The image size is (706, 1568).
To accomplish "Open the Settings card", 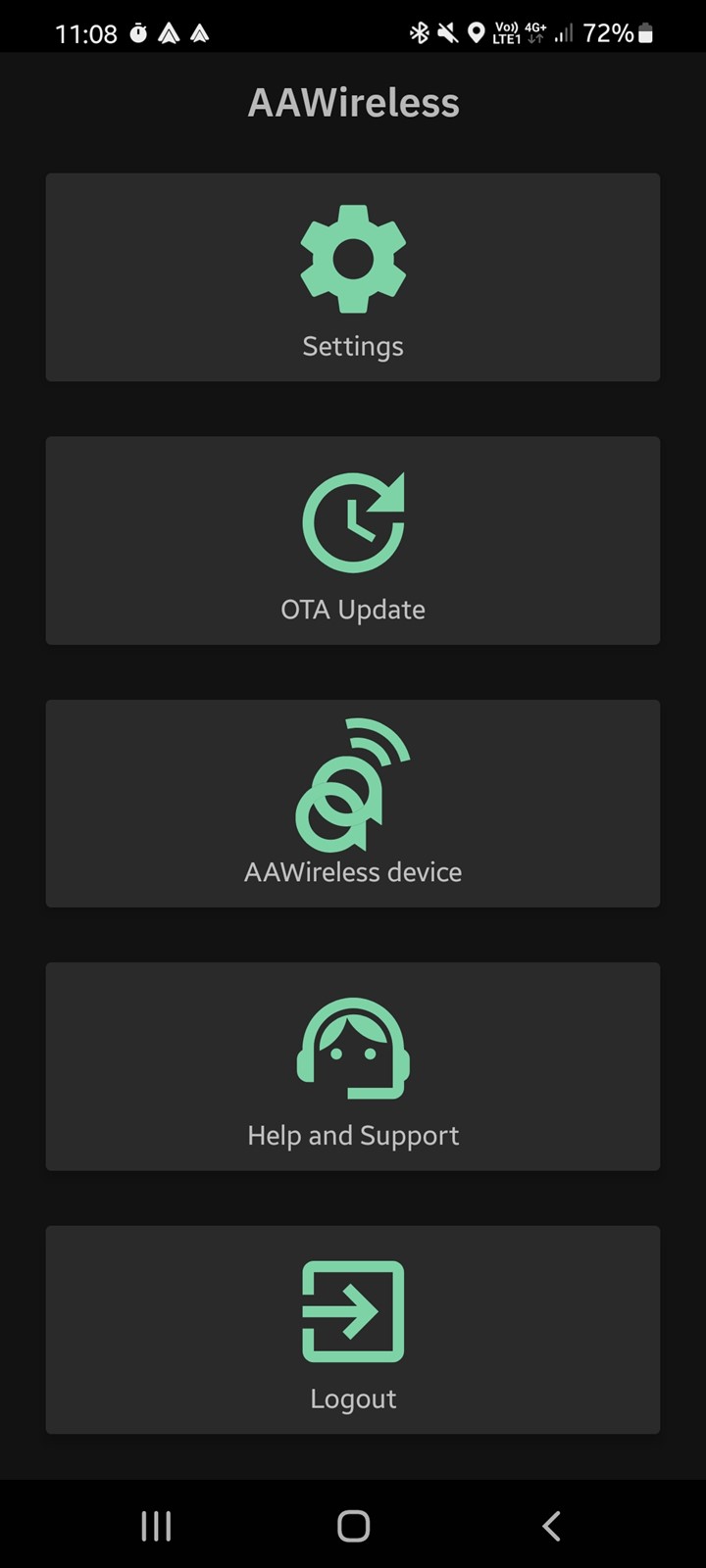I will click(353, 277).
